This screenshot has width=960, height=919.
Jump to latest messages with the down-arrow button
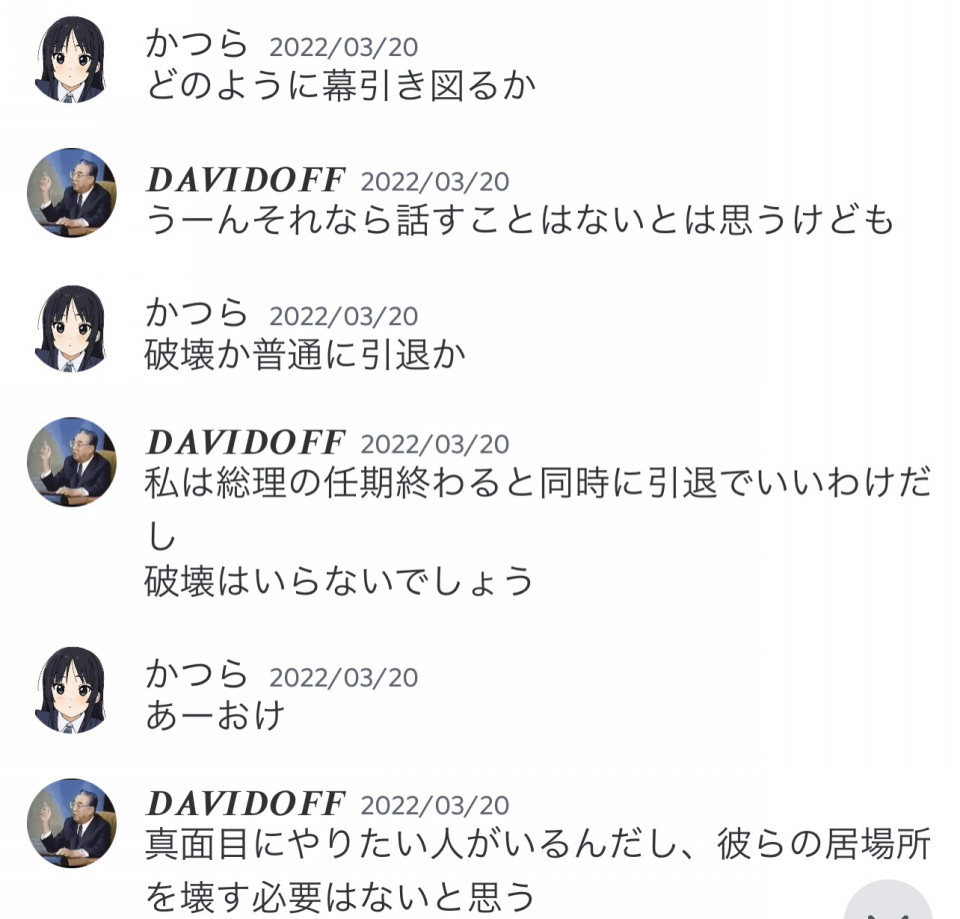coord(889,905)
